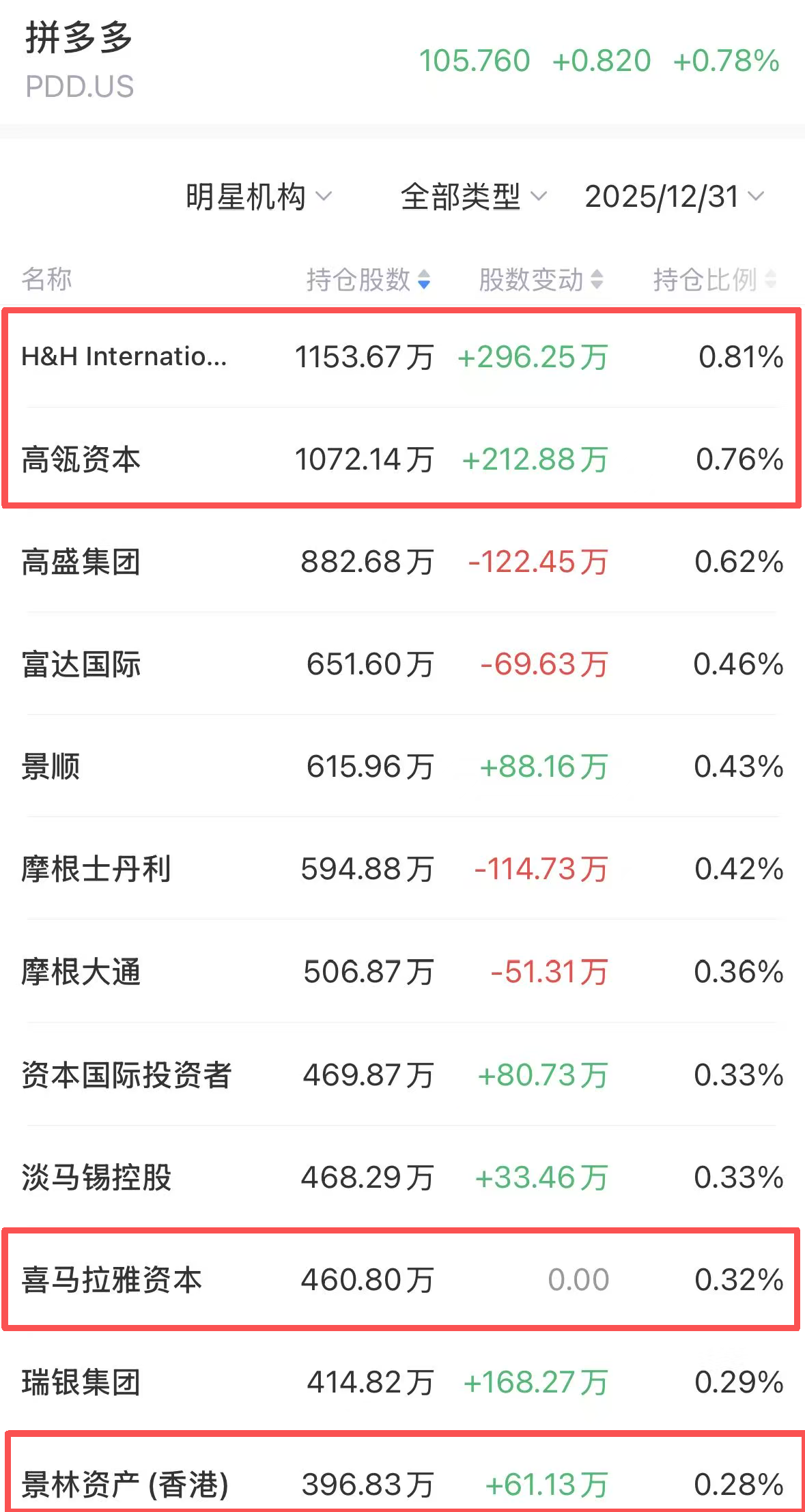Click the +0.78% change percentage
The width and height of the screenshot is (805, 1512).
point(726,60)
